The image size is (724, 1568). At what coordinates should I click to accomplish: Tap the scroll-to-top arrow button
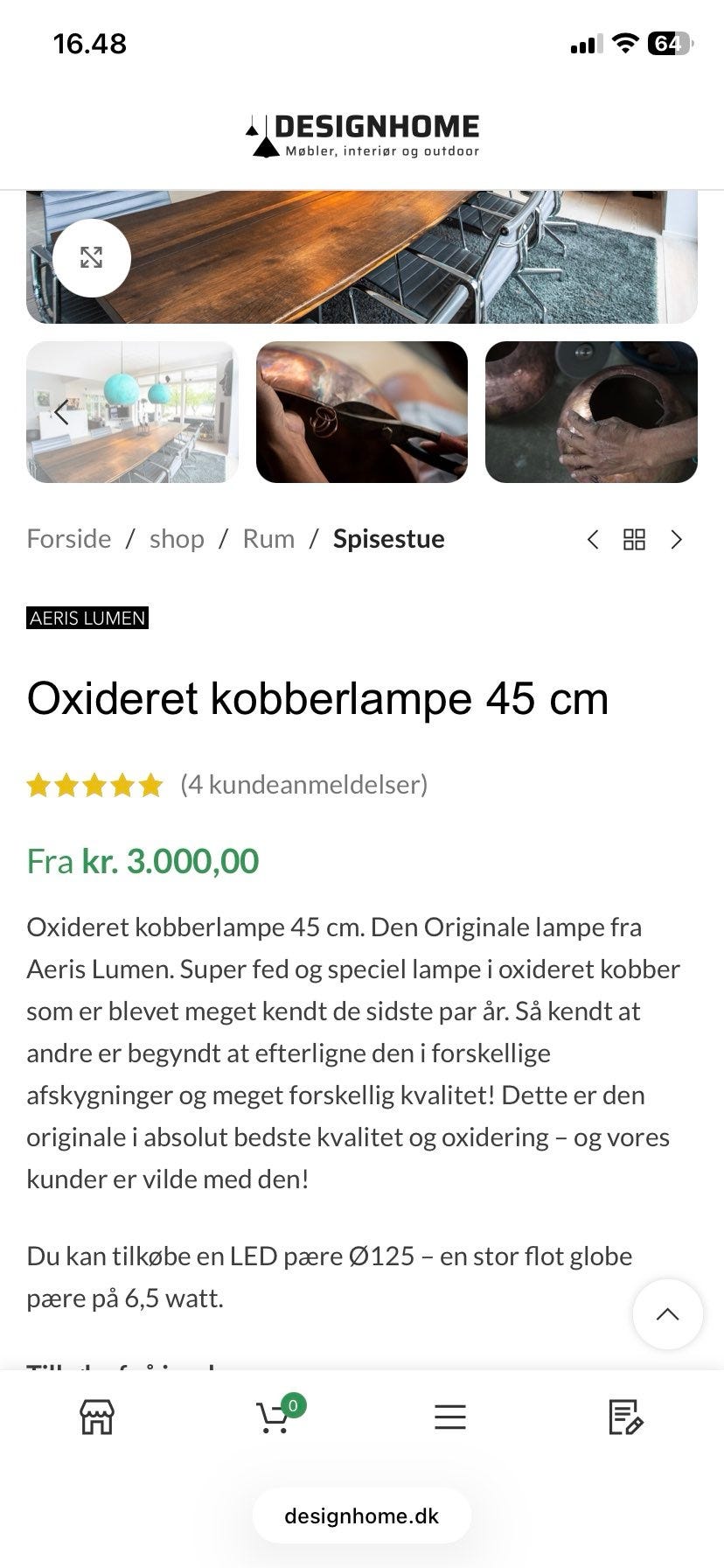(x=667, y=1314)
